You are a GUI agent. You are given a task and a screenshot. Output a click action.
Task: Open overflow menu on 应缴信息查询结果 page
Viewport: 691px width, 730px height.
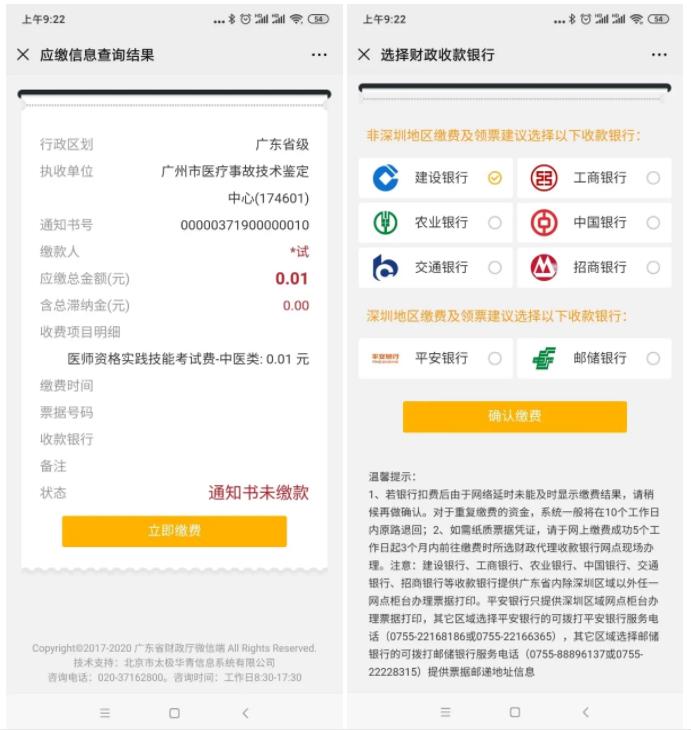[x=318, y=55]
